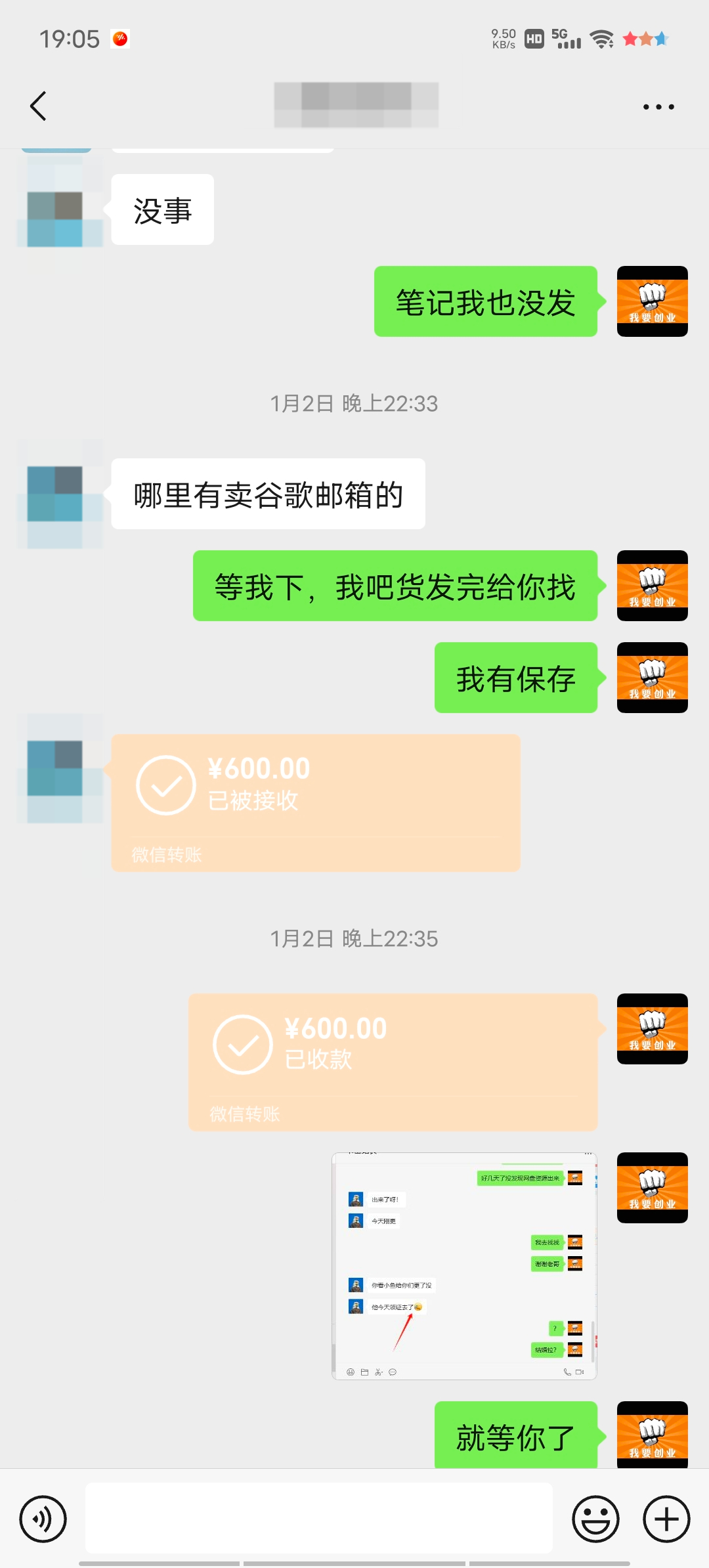Open the chat options menu
Image resolution: width=709 pixels, height=1568 pixels.
pyautogui.click(x=658, y=107)
